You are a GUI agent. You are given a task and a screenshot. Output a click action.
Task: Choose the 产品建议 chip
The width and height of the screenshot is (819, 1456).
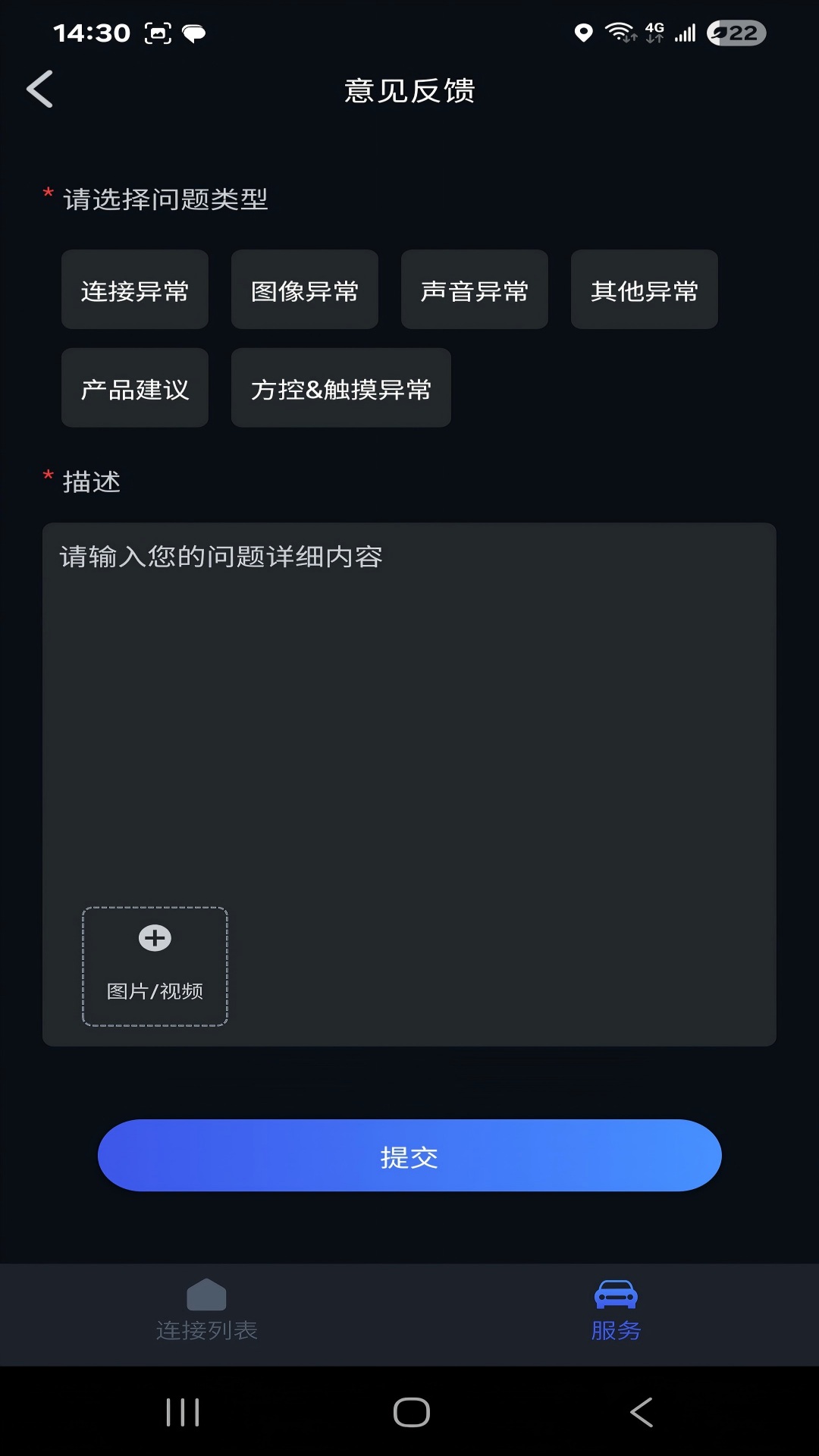[x=135, y=388]
